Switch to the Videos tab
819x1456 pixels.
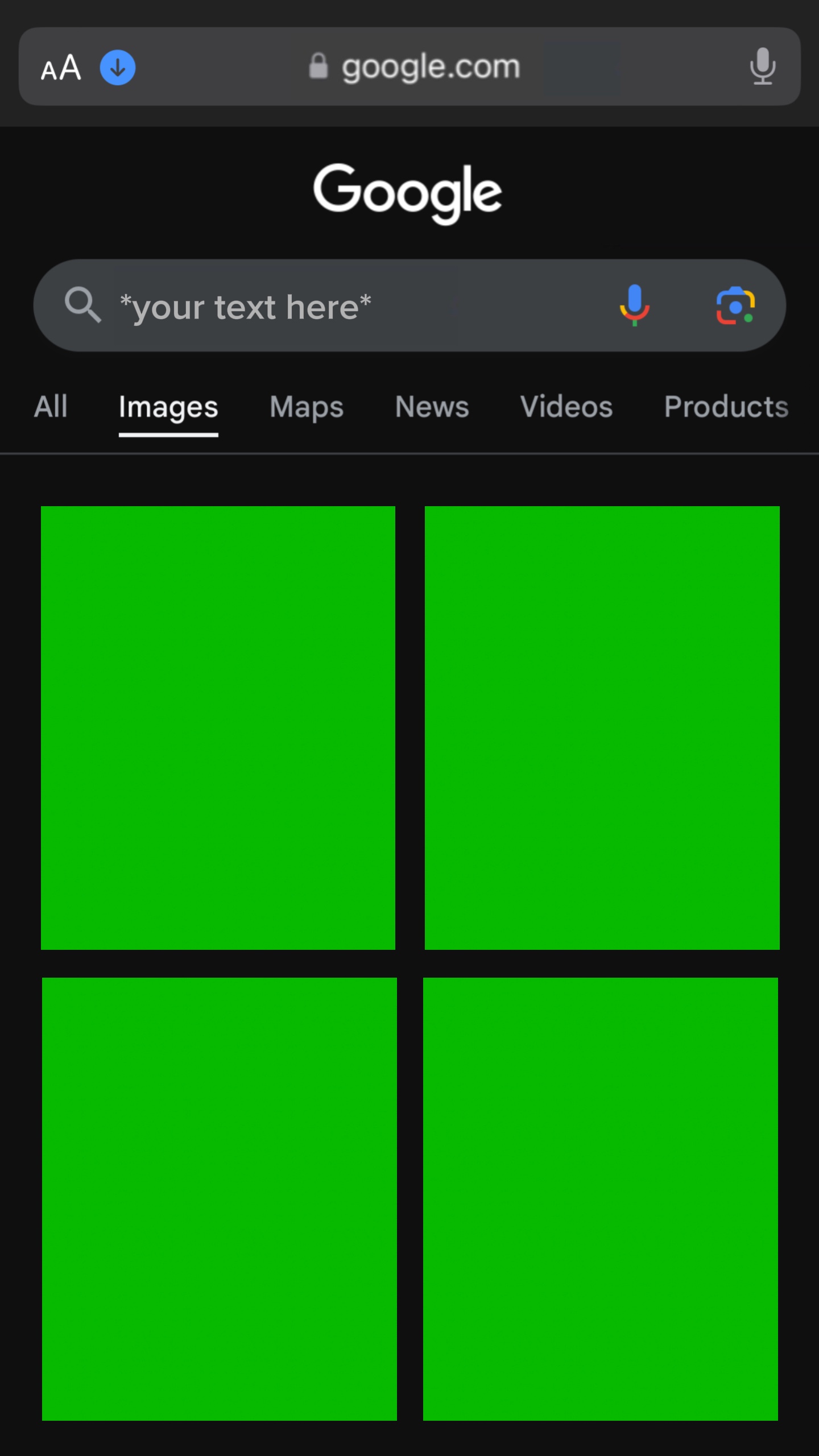point(566,407)
